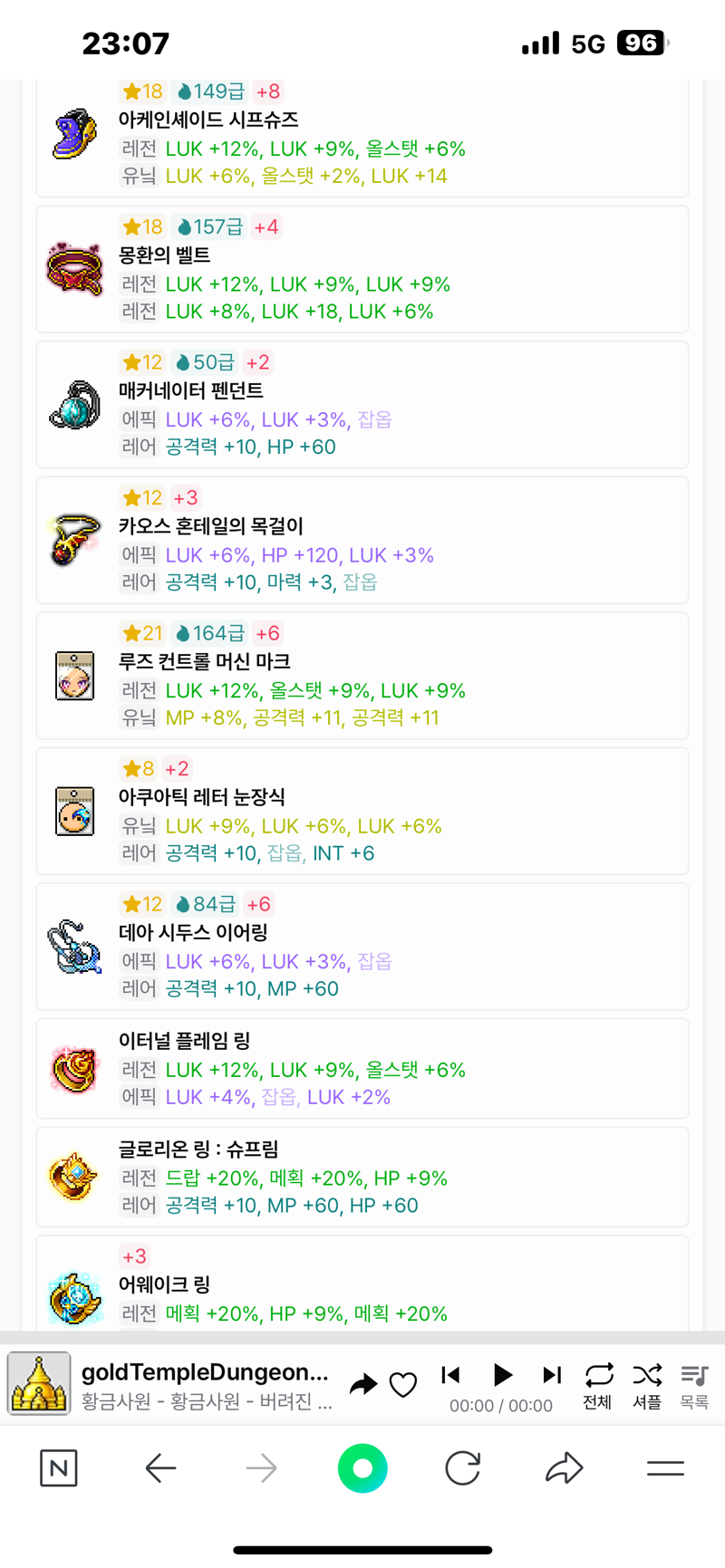Tap the green Naver search circle
Image resolution: width=725 pixels, height=1568 pixels.
pos(362,1468)
